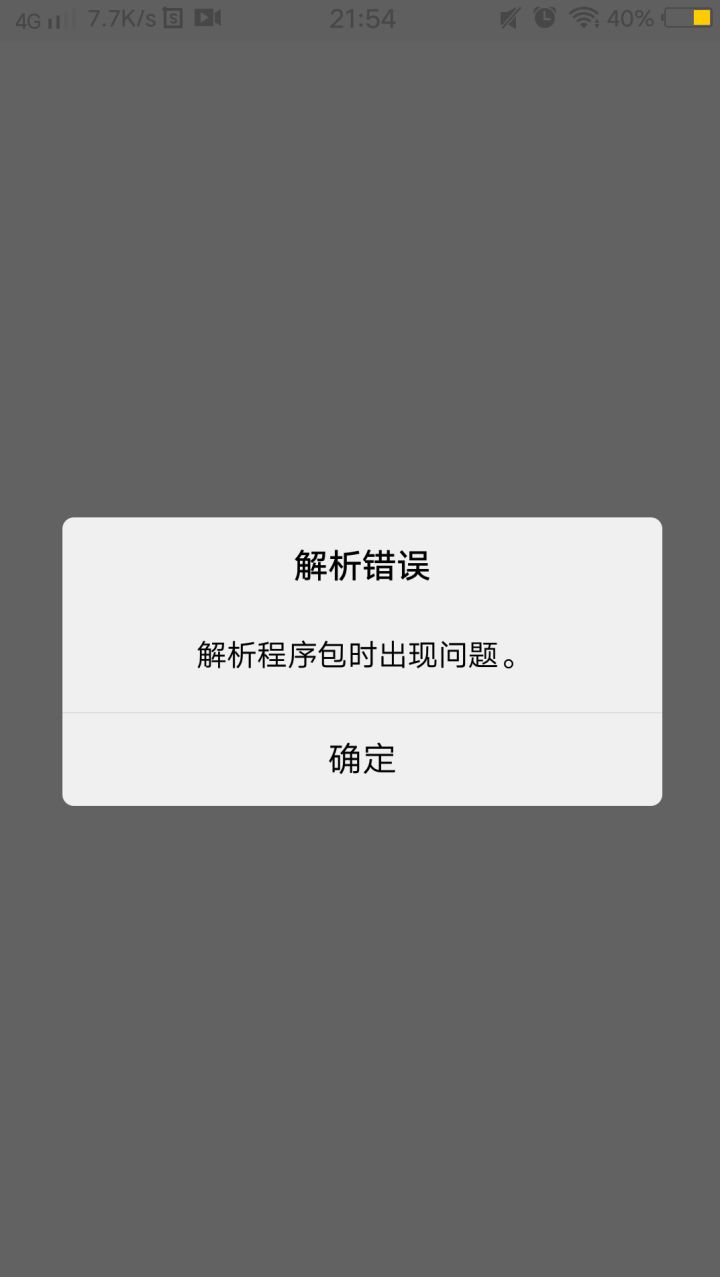
Task: Tap the left edge of the error dialog
Action: pos(66,660)
